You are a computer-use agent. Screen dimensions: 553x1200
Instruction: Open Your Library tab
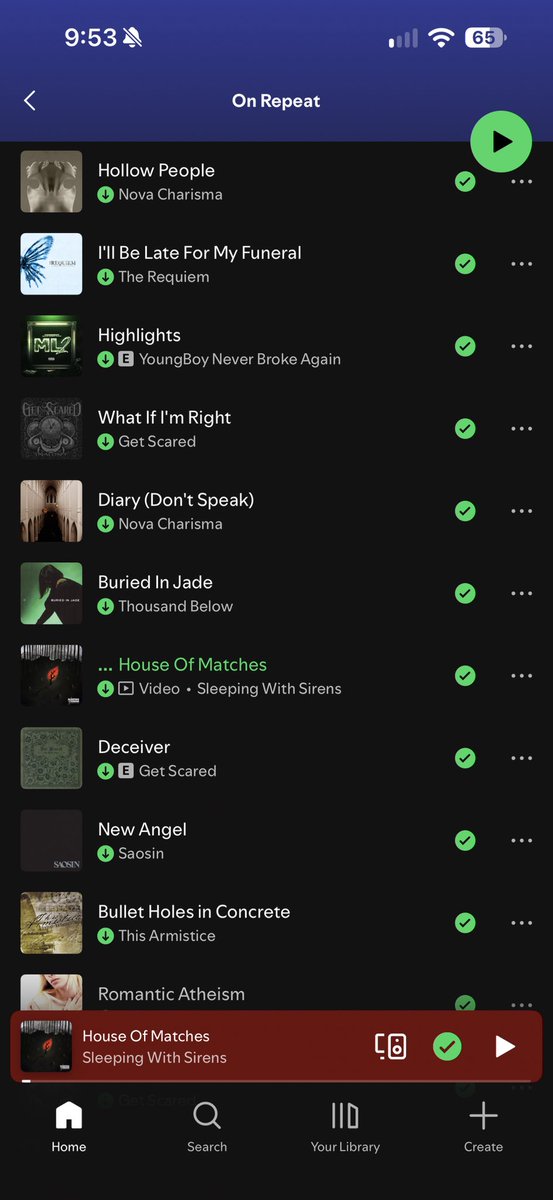point(345,1127)
